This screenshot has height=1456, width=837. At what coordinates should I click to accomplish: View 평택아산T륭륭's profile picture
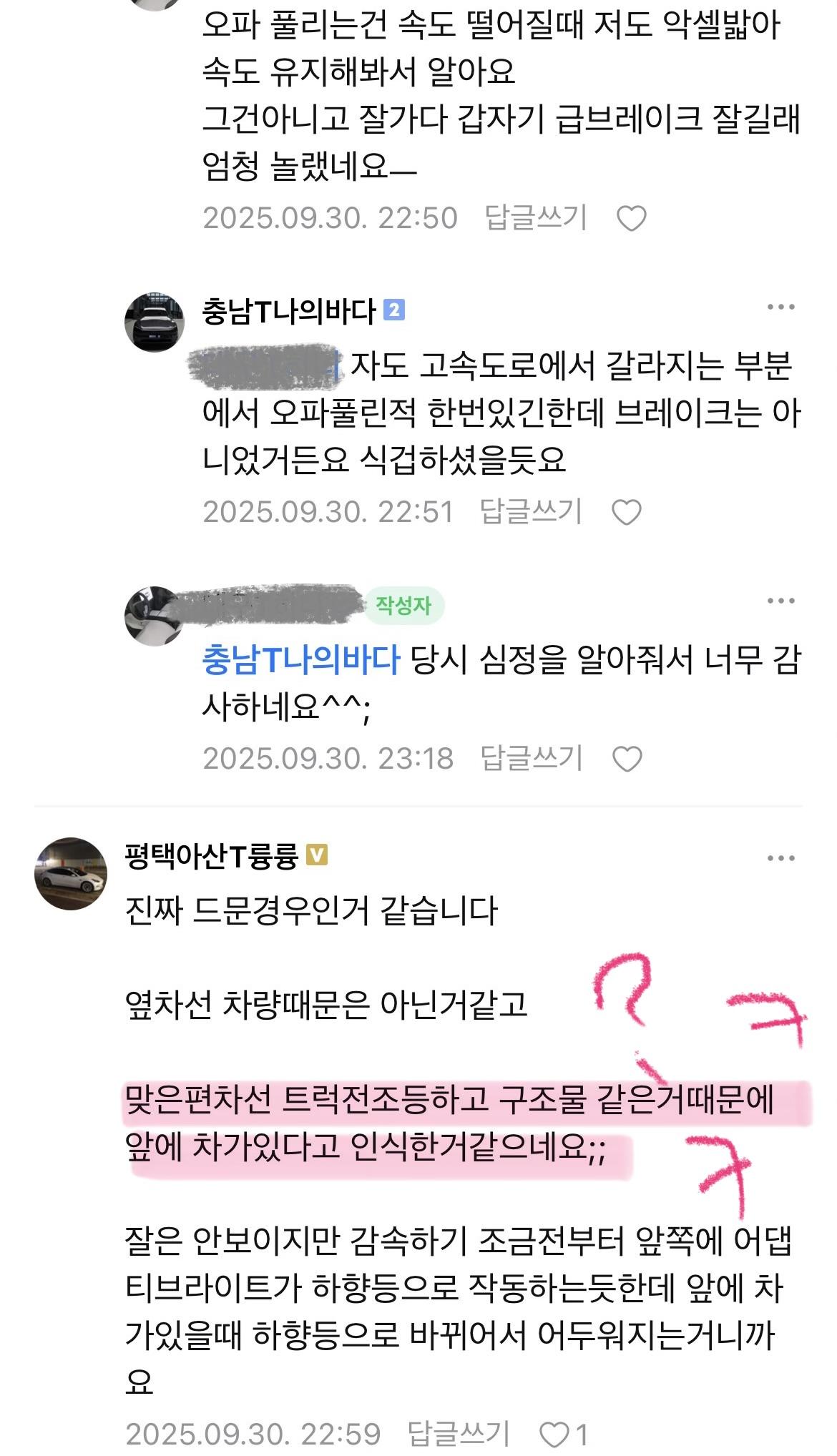point(71,873)
